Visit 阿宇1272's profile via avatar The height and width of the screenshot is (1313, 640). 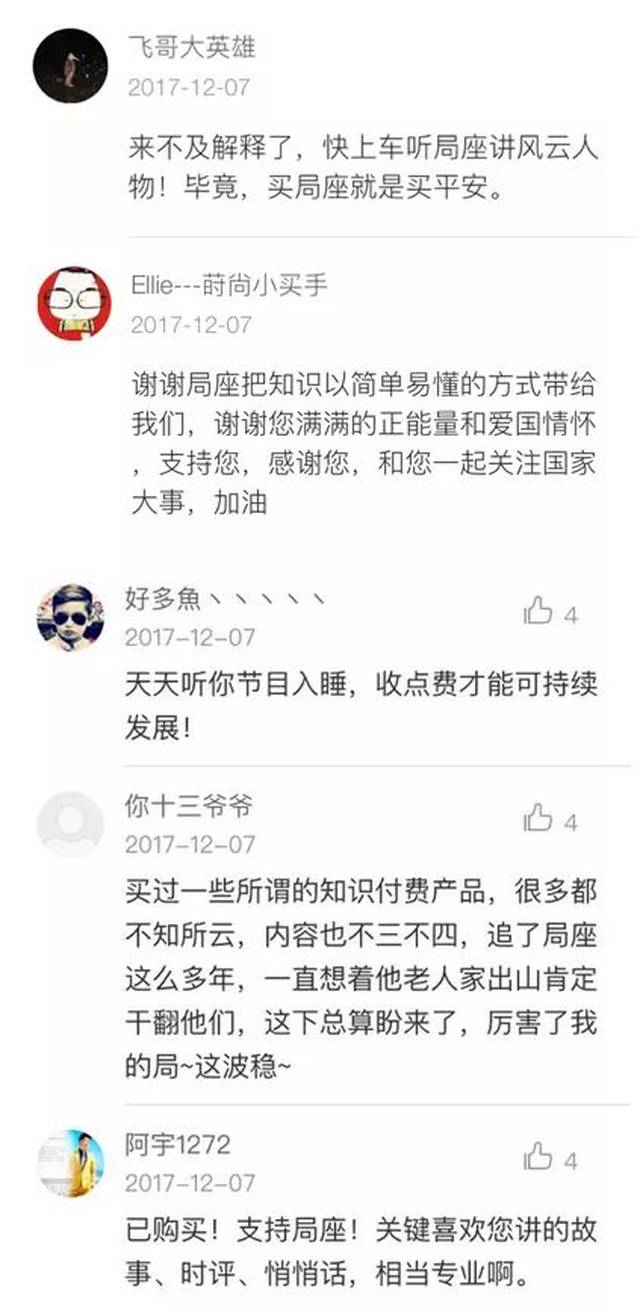click(x=70, y=1164)
